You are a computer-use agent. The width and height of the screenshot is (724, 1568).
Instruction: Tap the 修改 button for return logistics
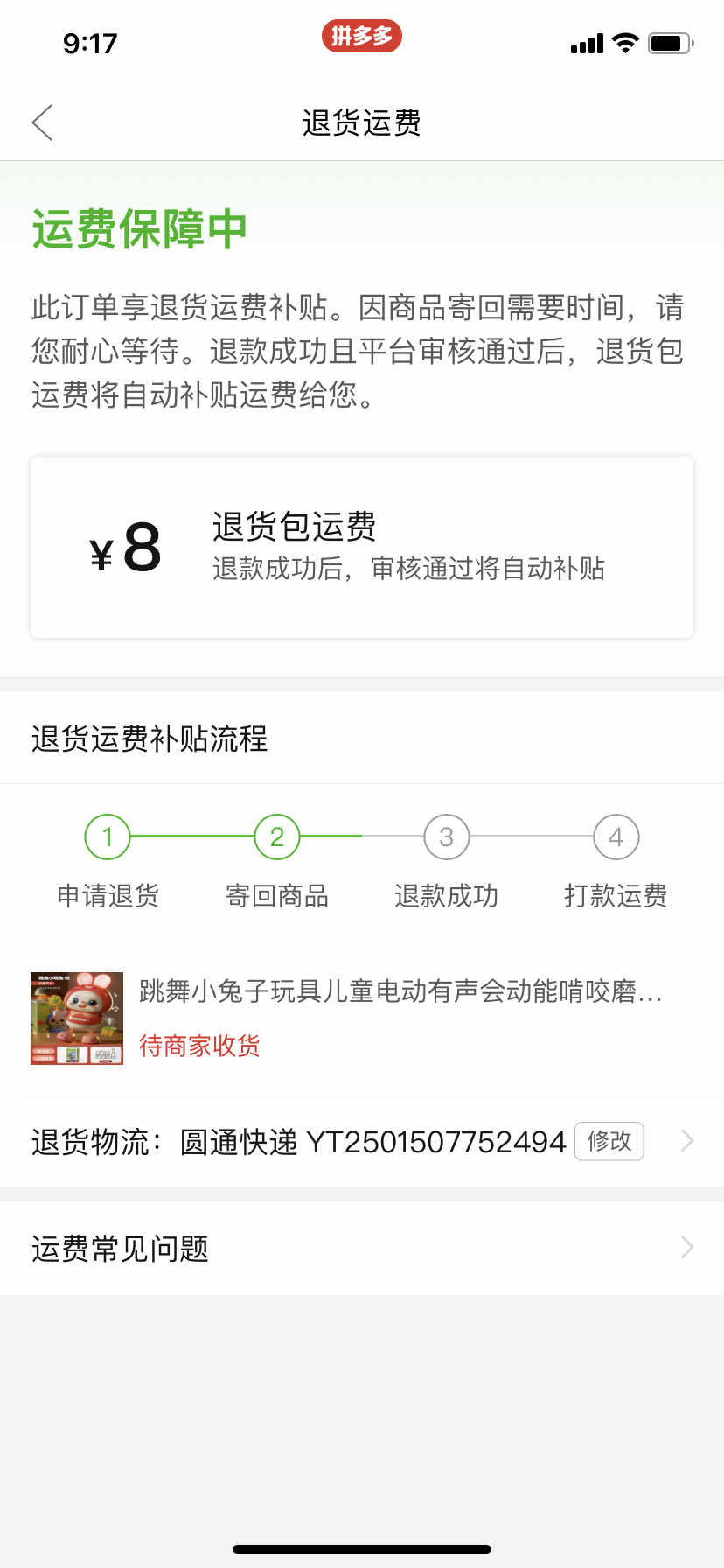[x=609, y=1141]
